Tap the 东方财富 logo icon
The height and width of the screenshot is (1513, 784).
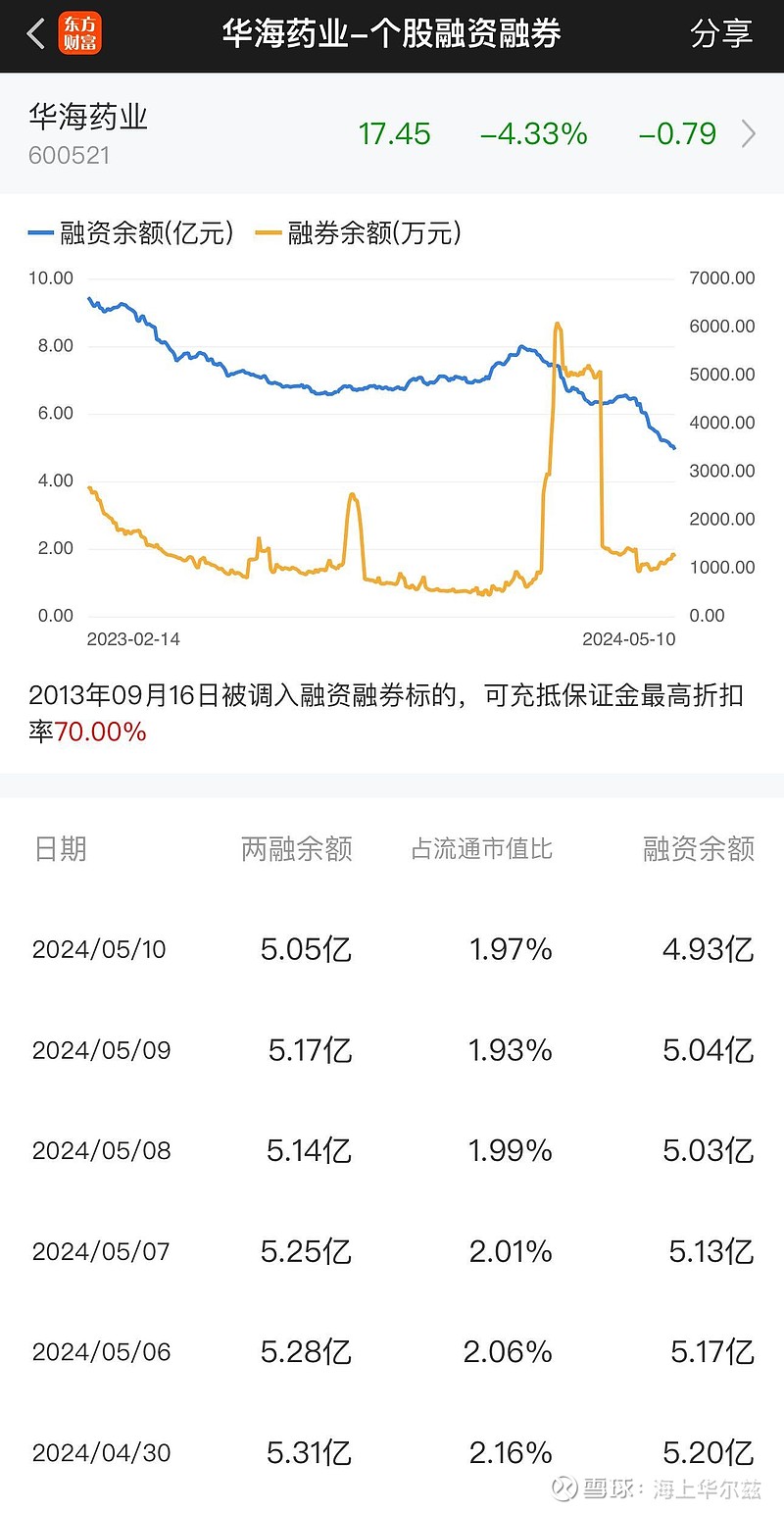(x=79, y=32)
